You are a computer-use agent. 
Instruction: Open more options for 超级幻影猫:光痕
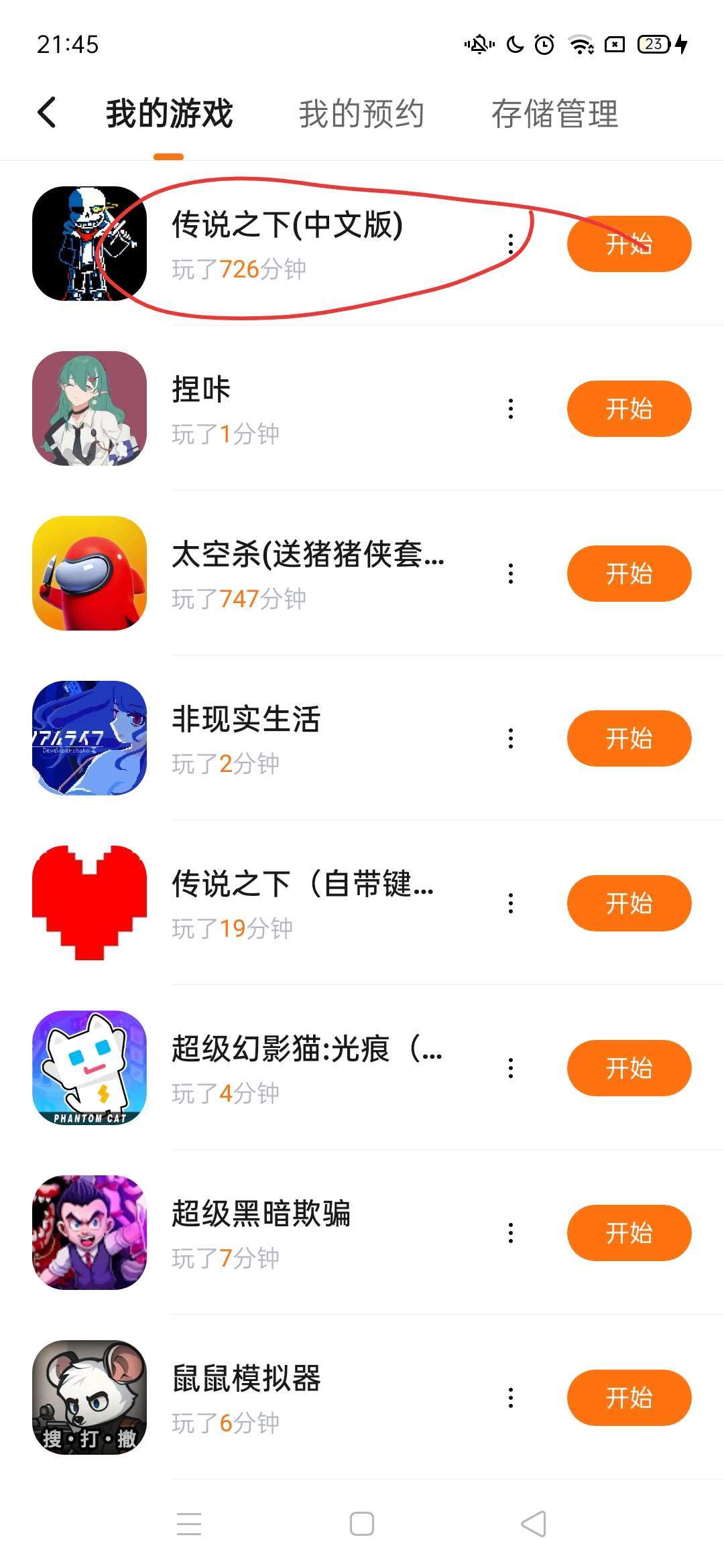tap(511, 1068)
